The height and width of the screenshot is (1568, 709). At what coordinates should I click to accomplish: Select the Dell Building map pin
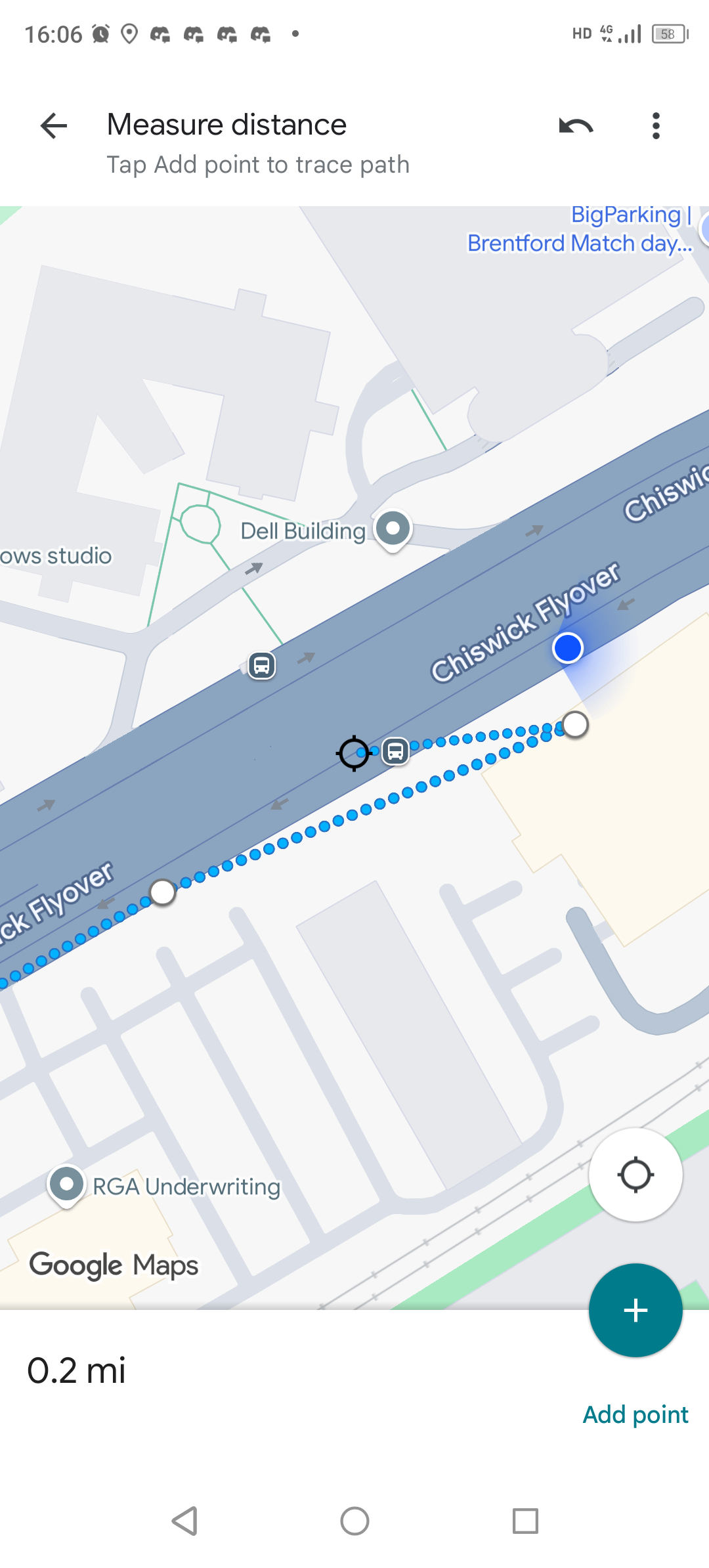tap(393, 531)
